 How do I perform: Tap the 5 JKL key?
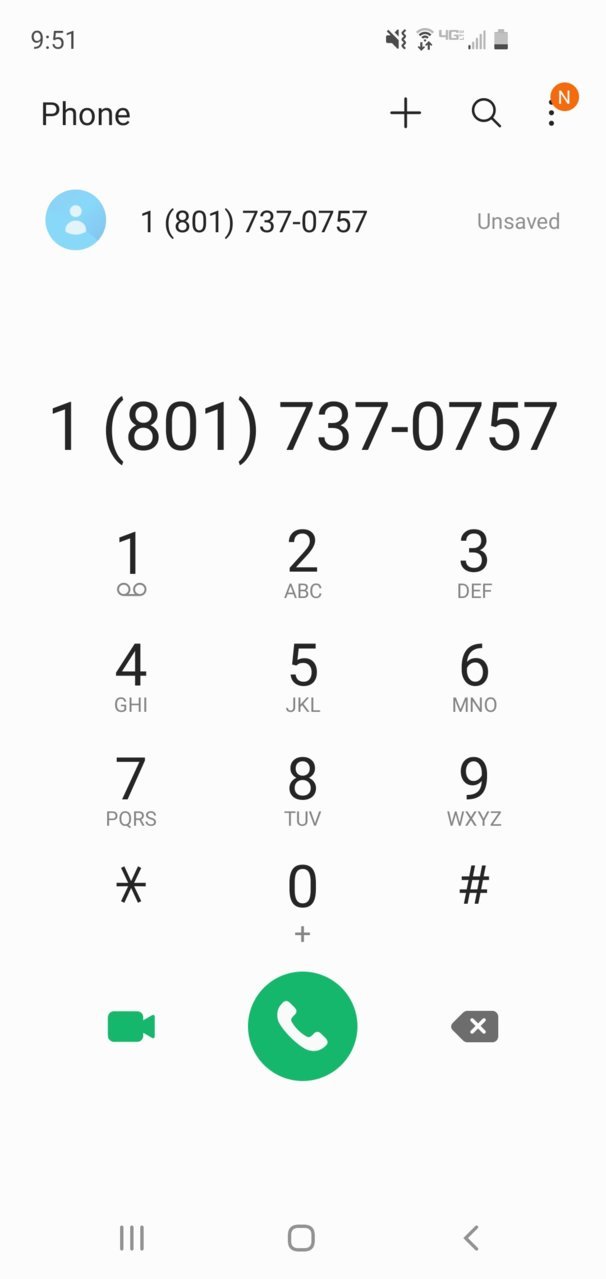pos(303,677)
